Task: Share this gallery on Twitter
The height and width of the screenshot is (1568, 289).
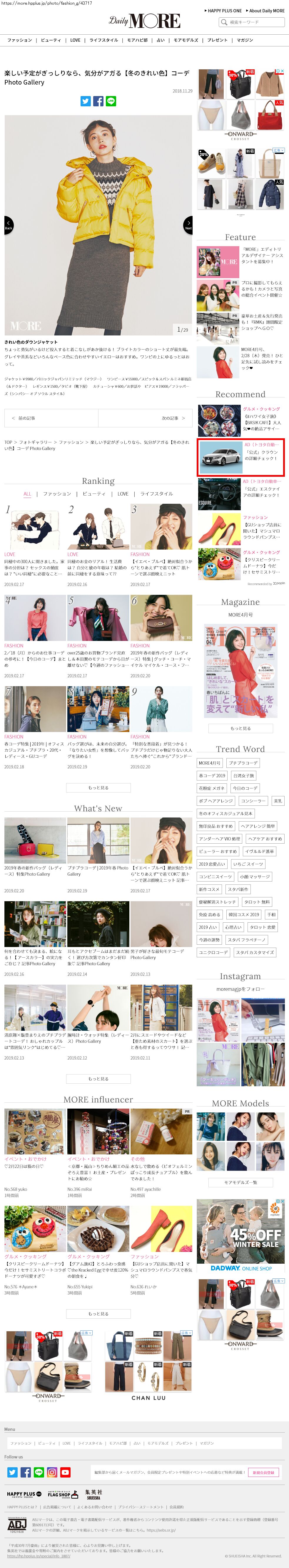Action: click(86, 101)
